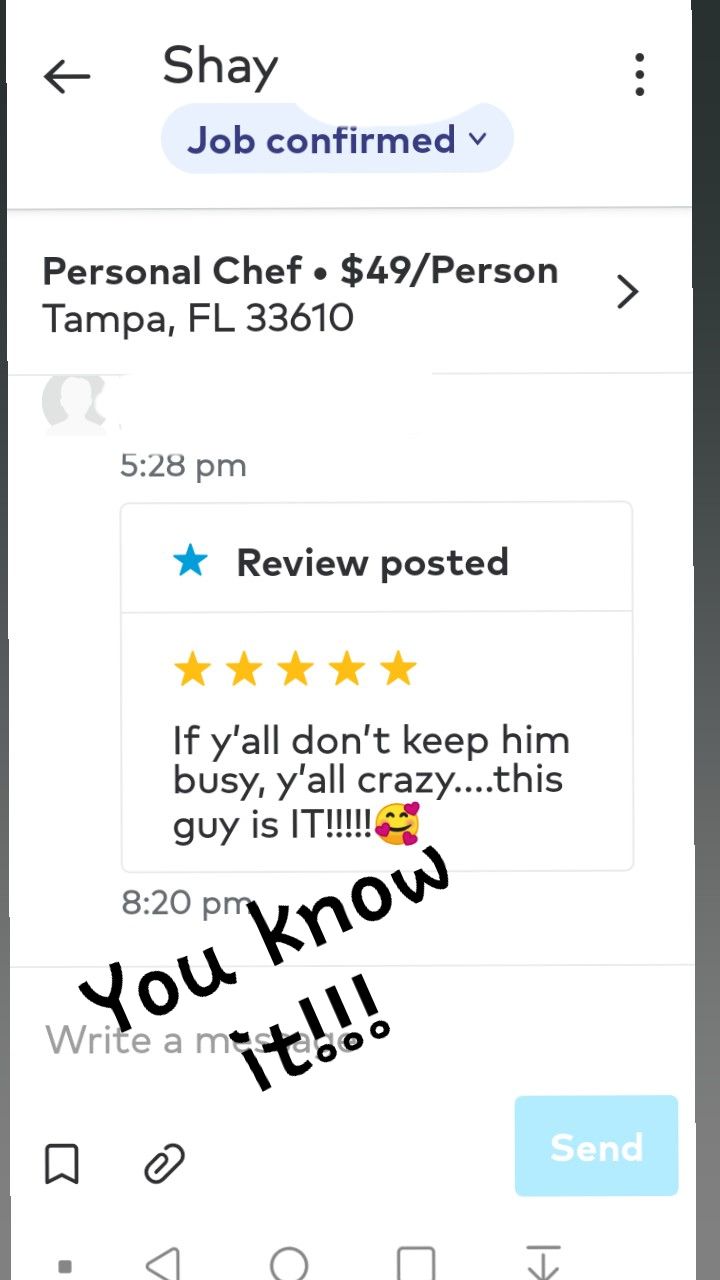This screenshot has width=720, height=1280.
Task: Open saved replies bookmark icon
Action: pos(62,1164)
